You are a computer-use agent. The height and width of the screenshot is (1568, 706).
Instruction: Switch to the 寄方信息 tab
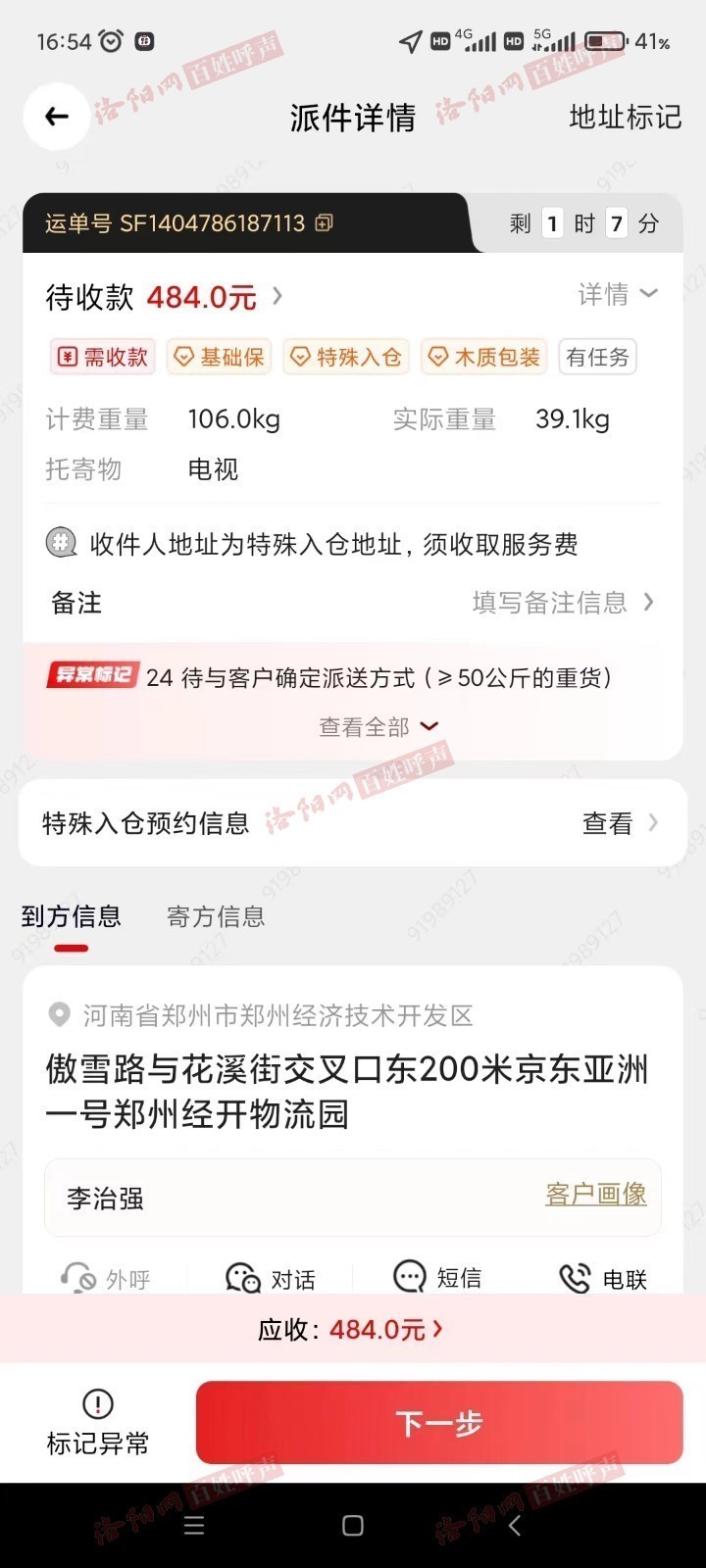click(216, 916)
